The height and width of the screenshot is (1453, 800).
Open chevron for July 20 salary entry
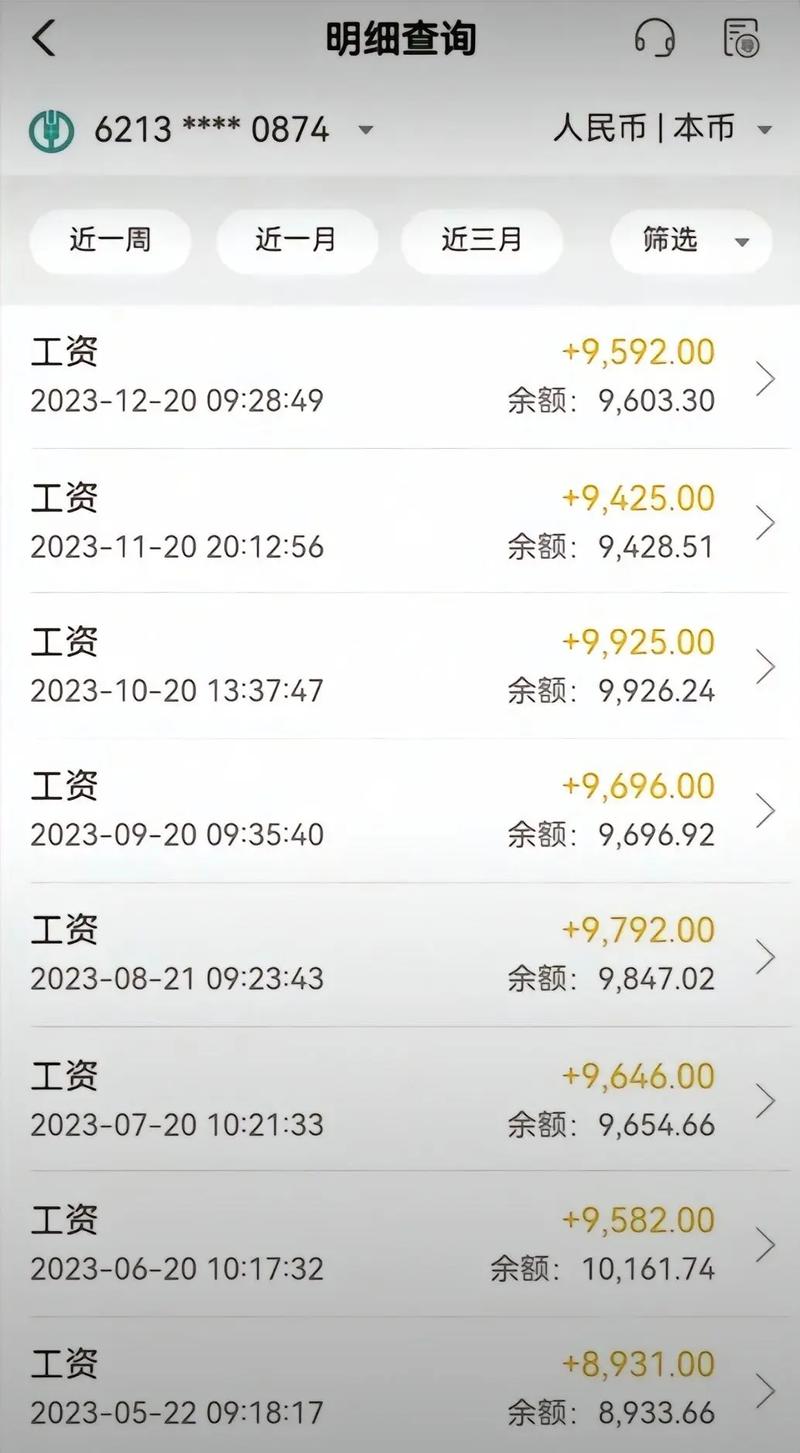point(764,1099)
